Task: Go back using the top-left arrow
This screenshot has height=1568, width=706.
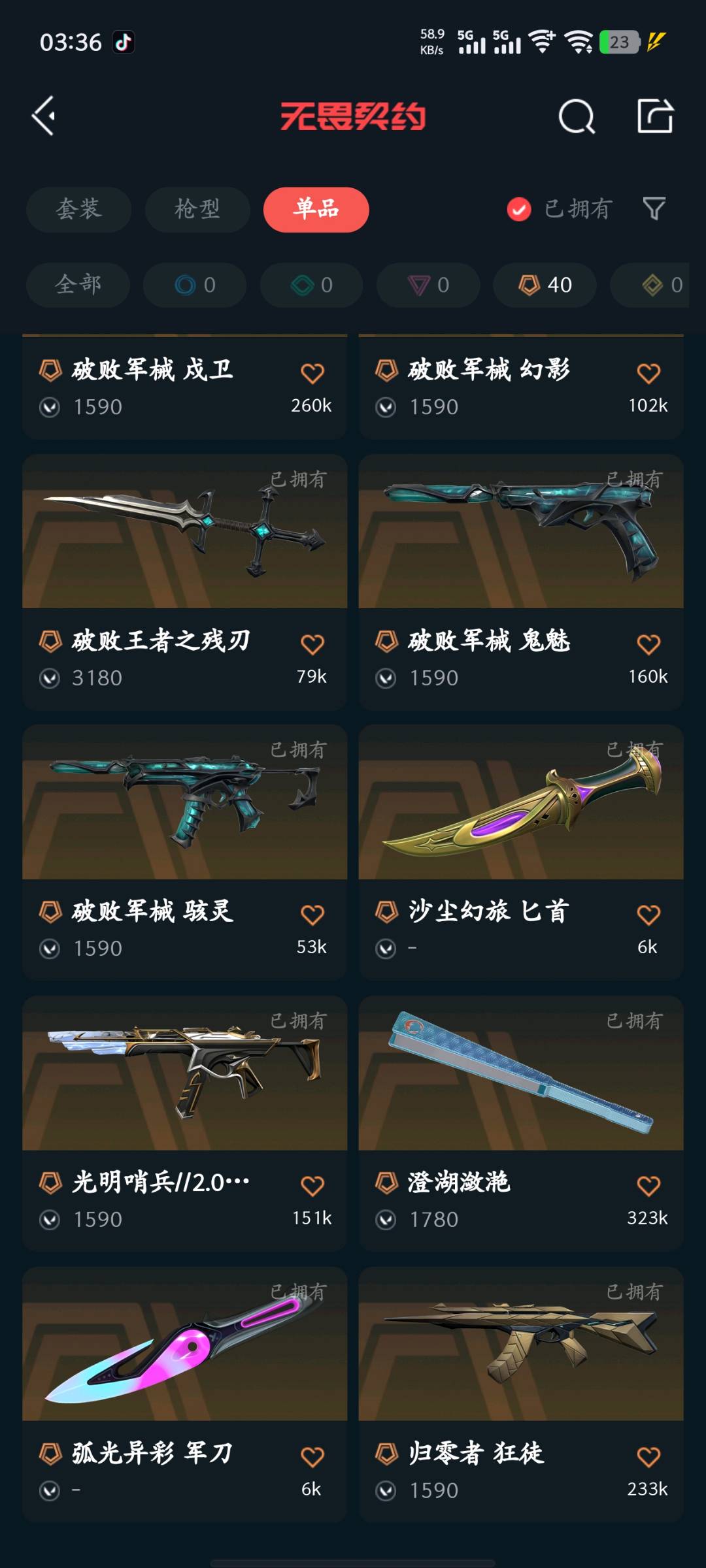Action: tap(44, 116)
